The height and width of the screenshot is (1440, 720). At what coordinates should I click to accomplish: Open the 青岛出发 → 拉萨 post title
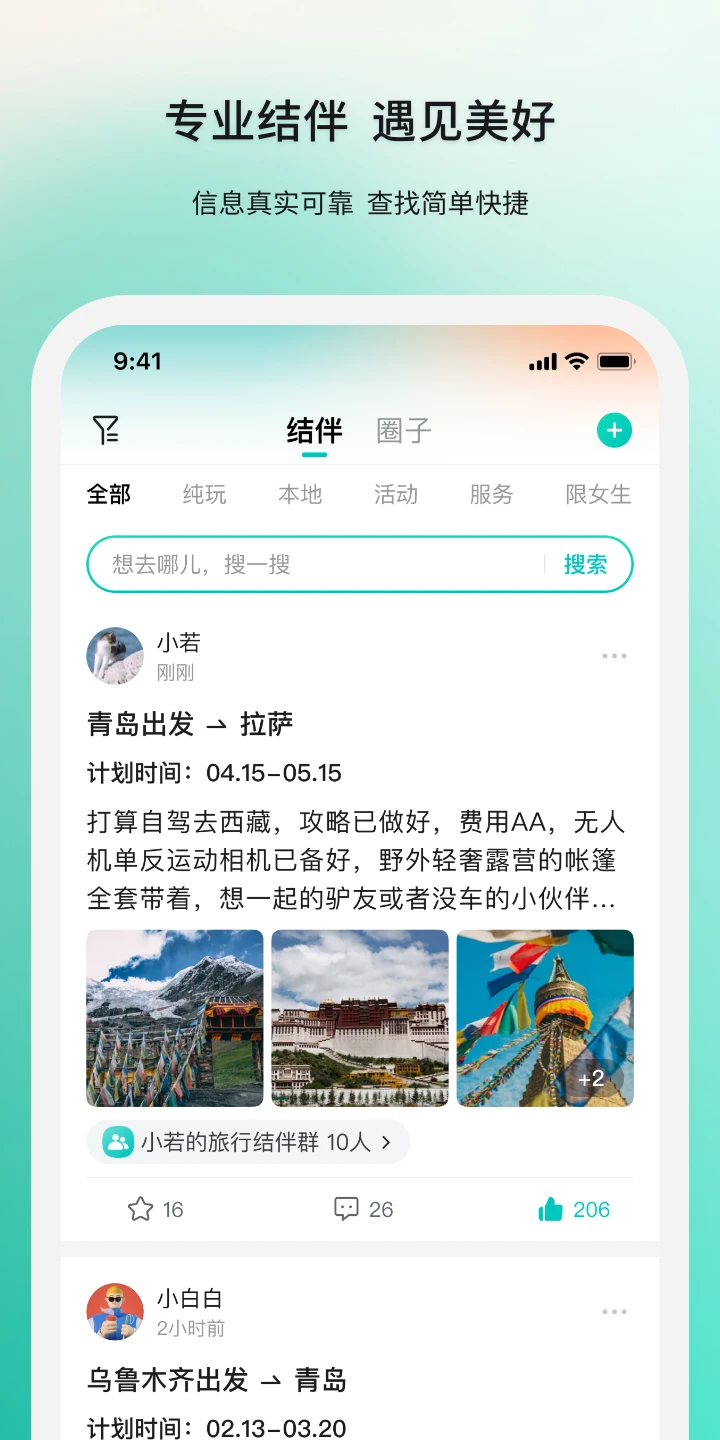point(190,723)
